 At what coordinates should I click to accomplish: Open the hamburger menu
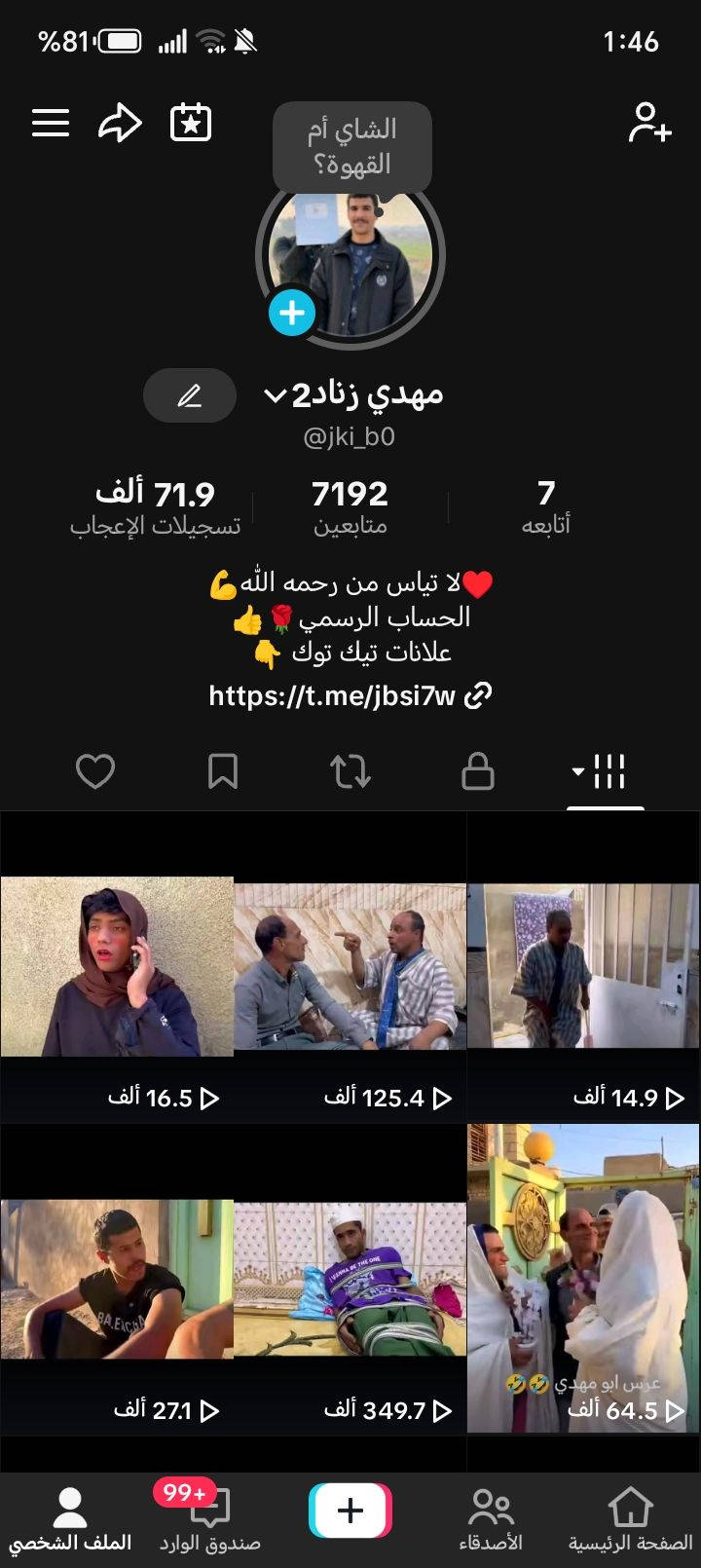(51, 124)
